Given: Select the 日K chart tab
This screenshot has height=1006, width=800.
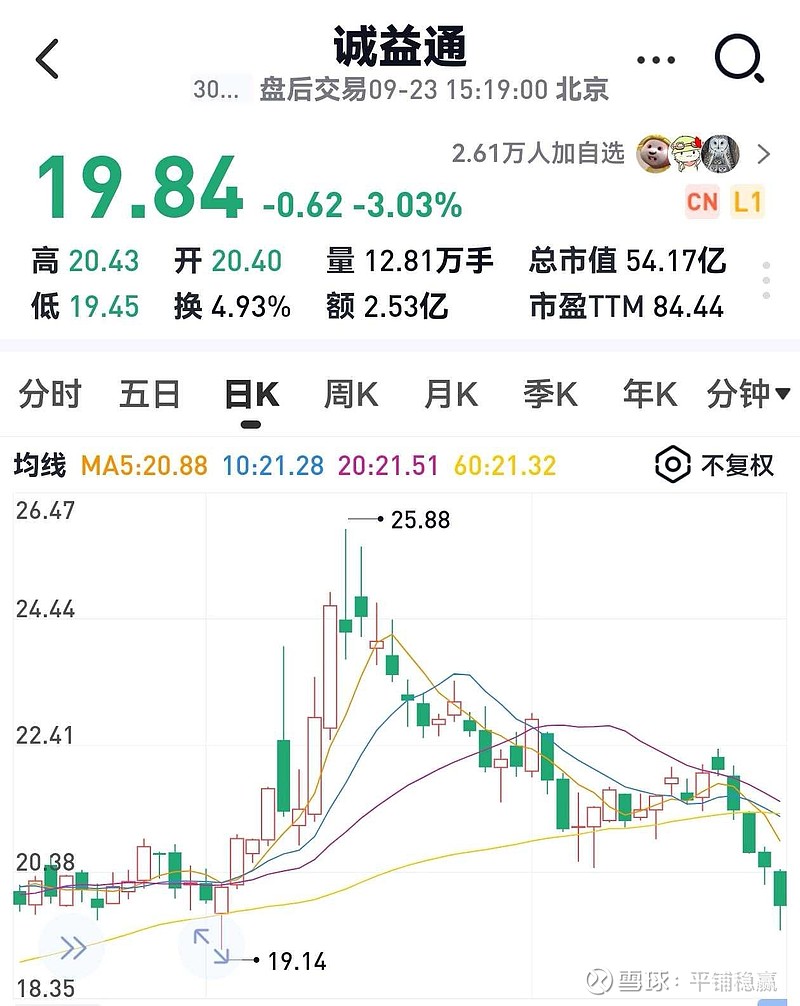Looking at the screenshot, I should (x=251, y=395).
